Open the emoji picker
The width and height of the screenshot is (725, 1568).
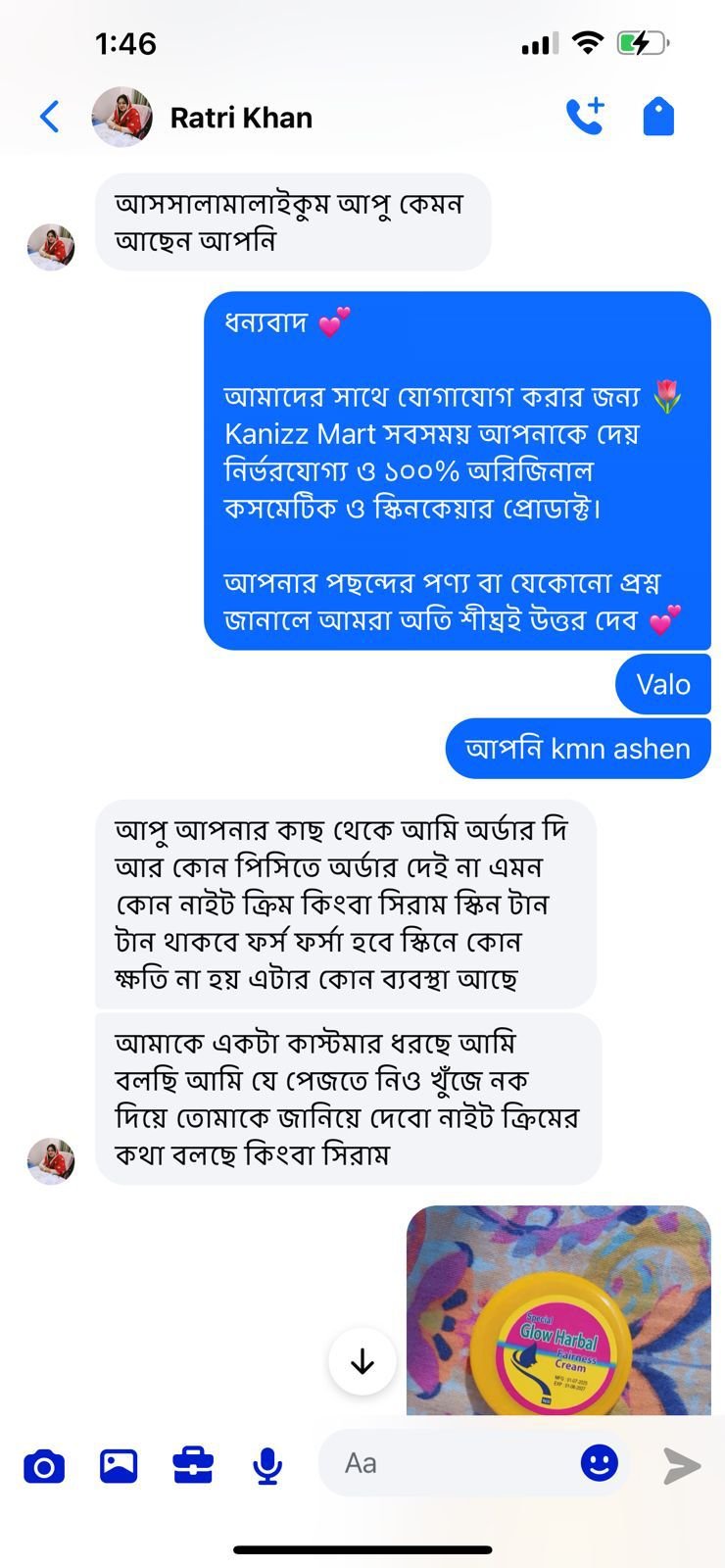(599, 1463)
